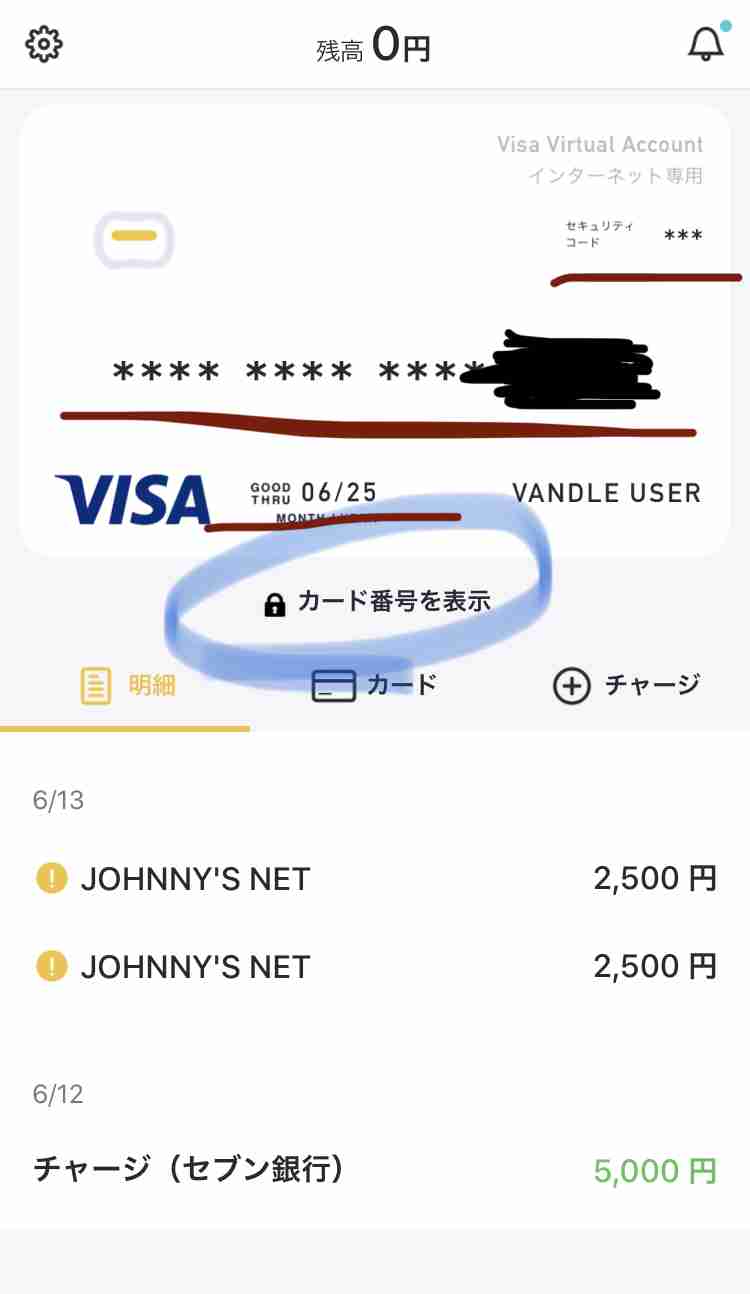The image size is (750, 1294).
Task: Tap the Visa virtual card
Action: (375, 331)
